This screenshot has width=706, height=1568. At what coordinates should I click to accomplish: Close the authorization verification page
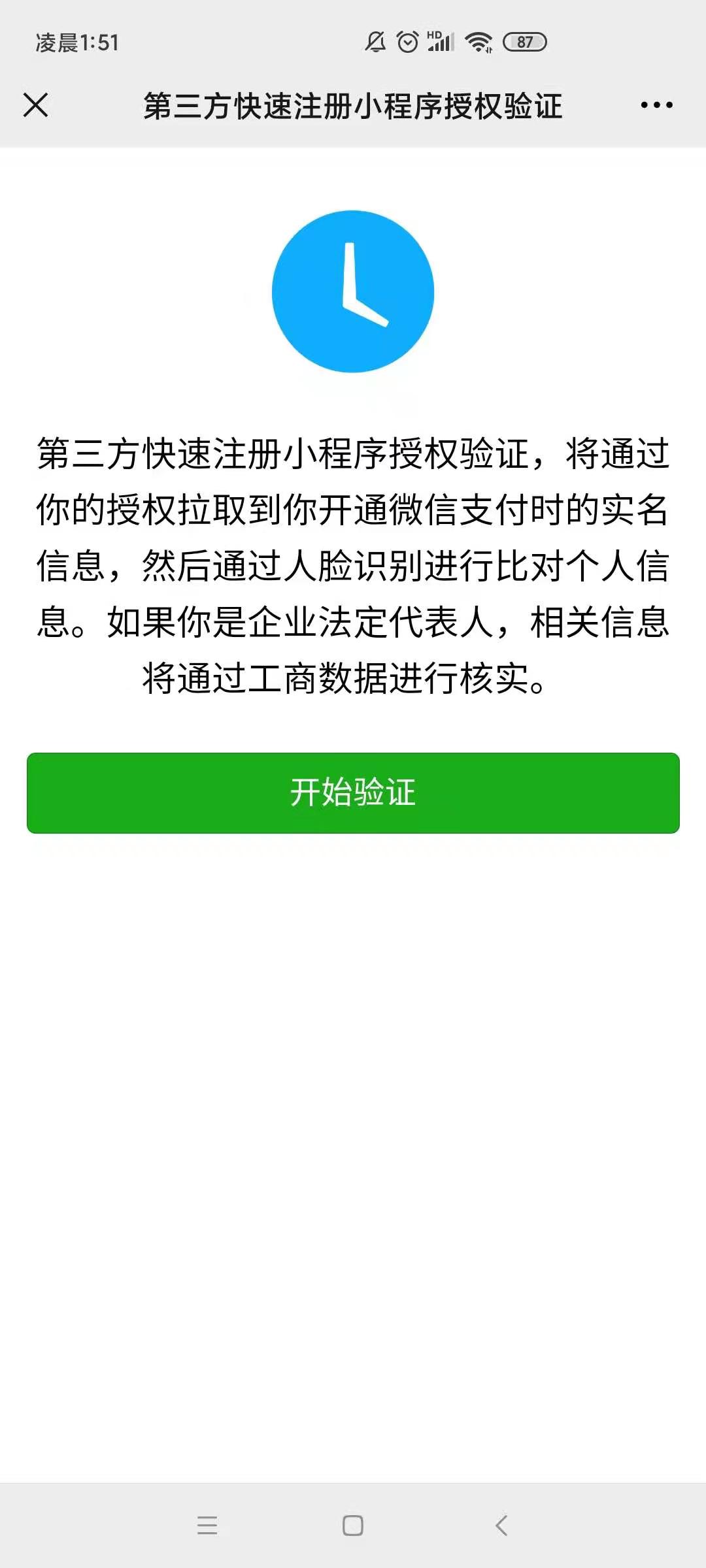35,105
